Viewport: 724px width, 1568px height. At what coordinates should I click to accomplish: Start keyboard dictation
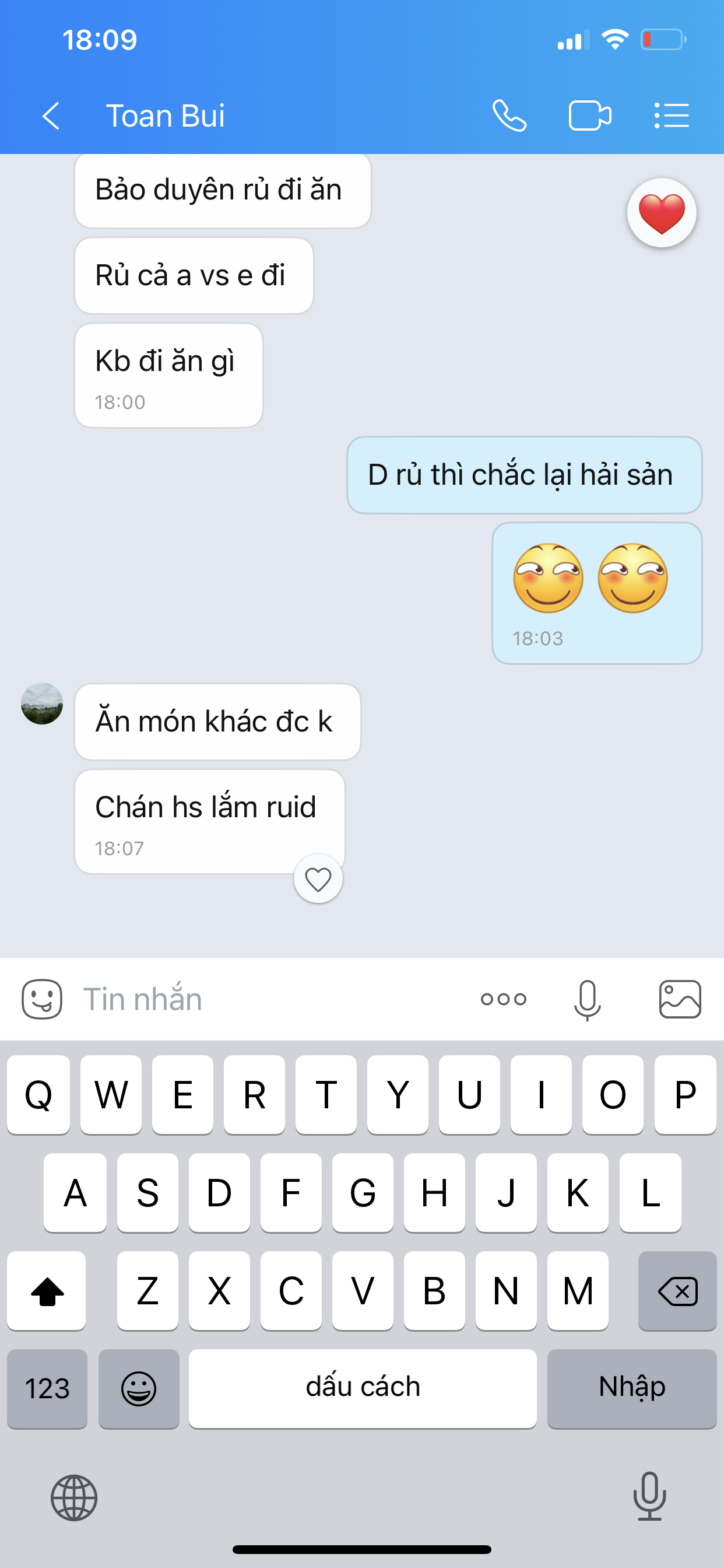click(x=649, y=1496)
